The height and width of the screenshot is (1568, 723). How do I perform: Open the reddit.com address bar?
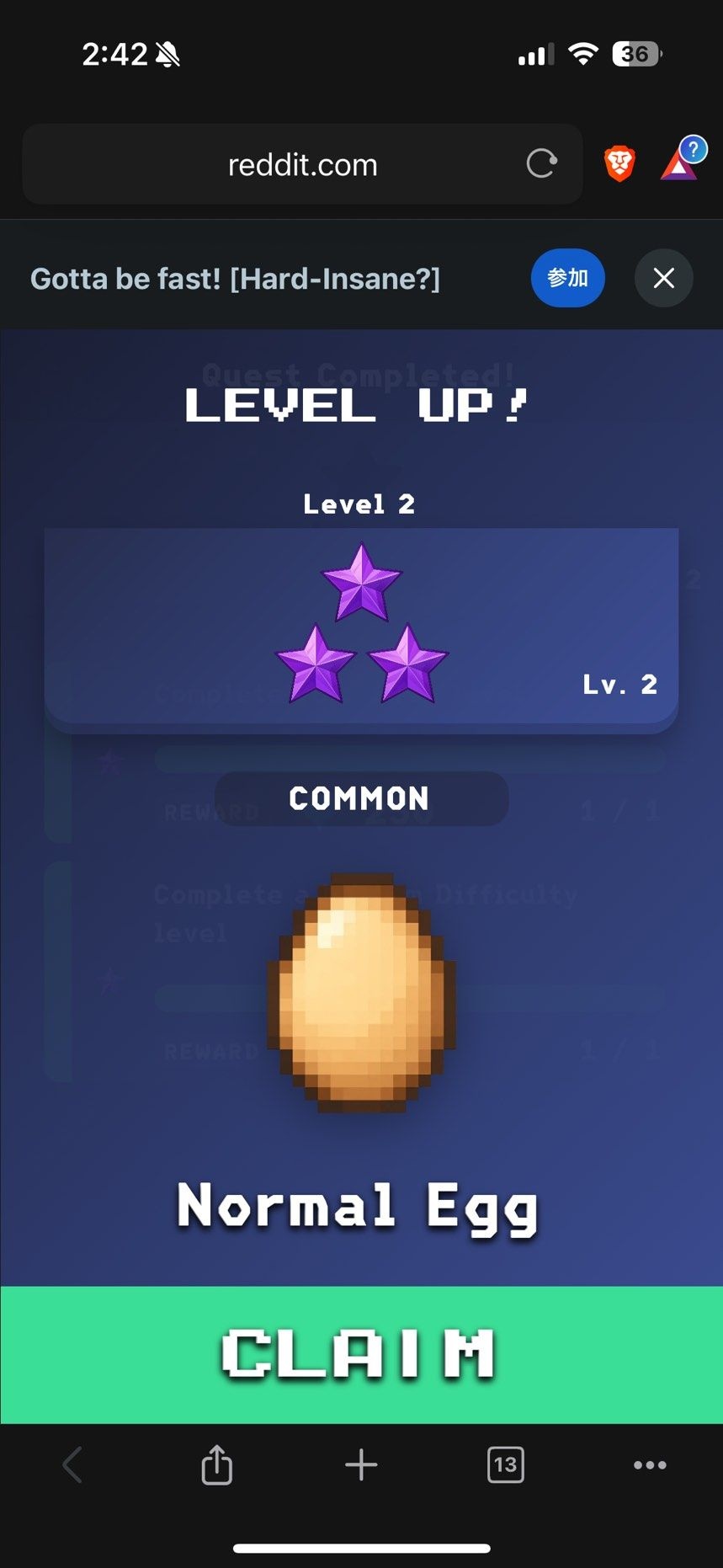coord(303,164)
